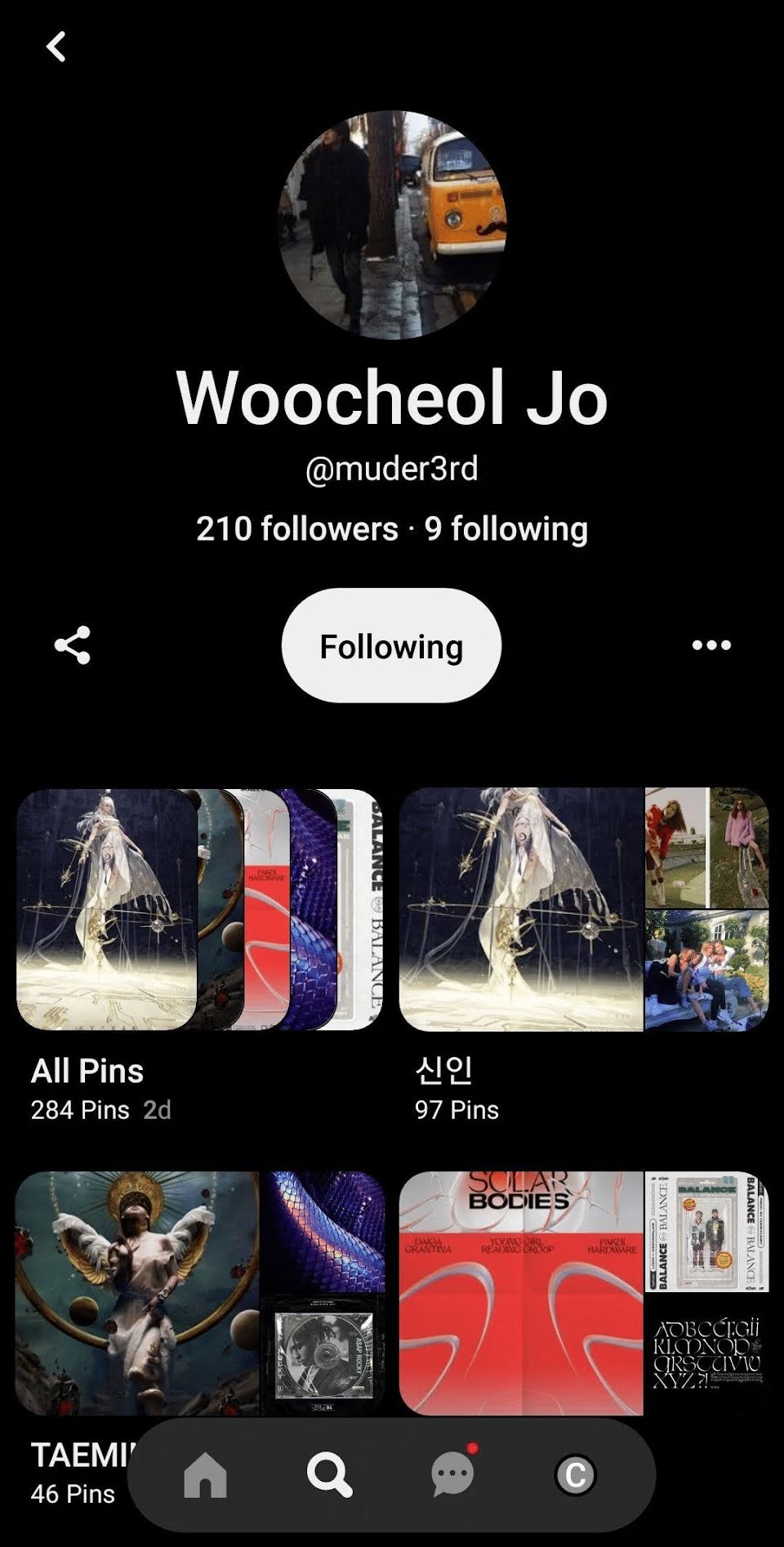Open the messages and notifications tab
The height and width of the screenshot is (1547, 784).
(x=453, y=1475)
